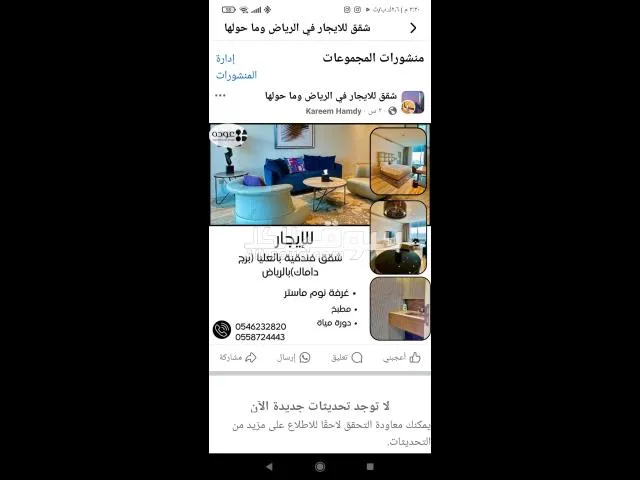Tap the system back button
Viewport: 640px width, 480px height.
point(269,467)
